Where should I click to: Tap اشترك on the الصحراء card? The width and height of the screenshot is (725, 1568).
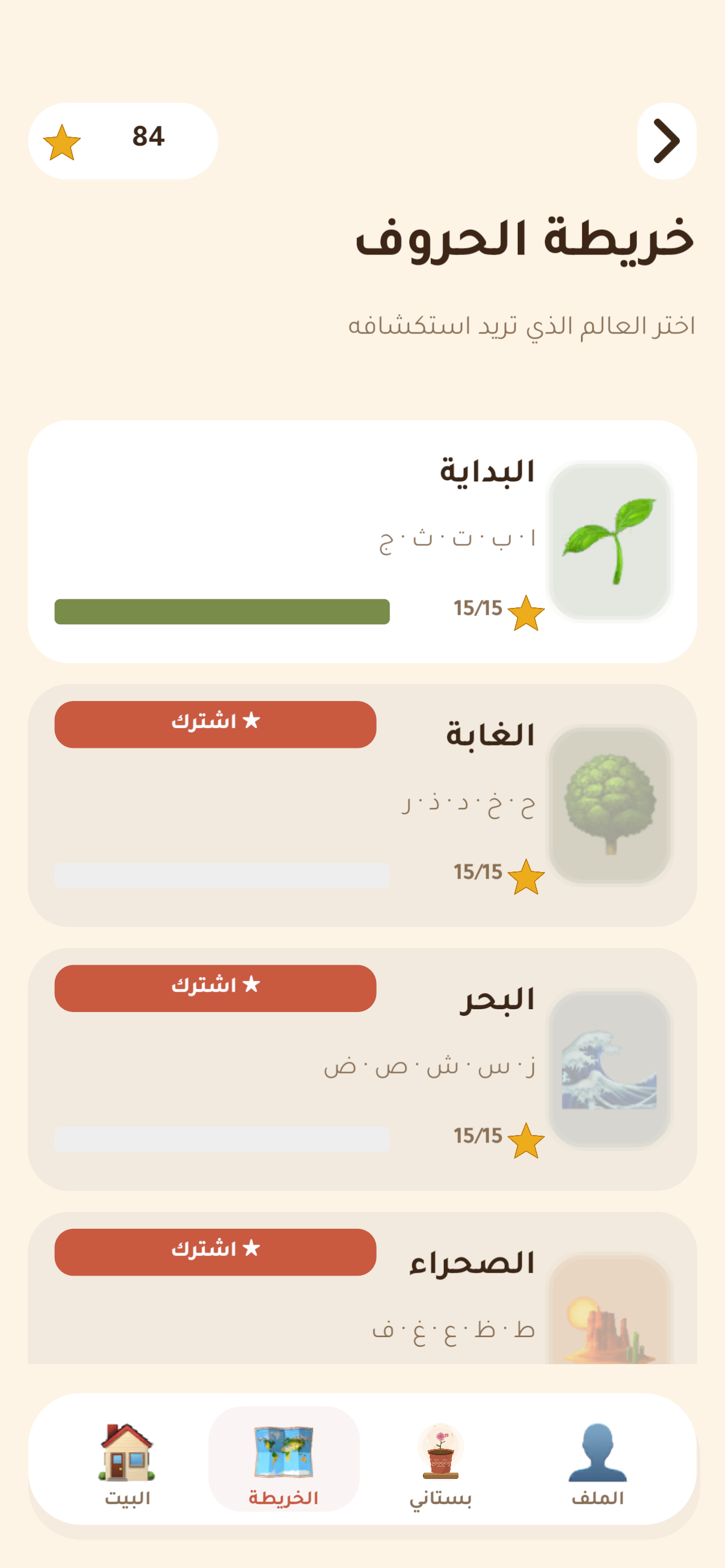pos(216,1251)
